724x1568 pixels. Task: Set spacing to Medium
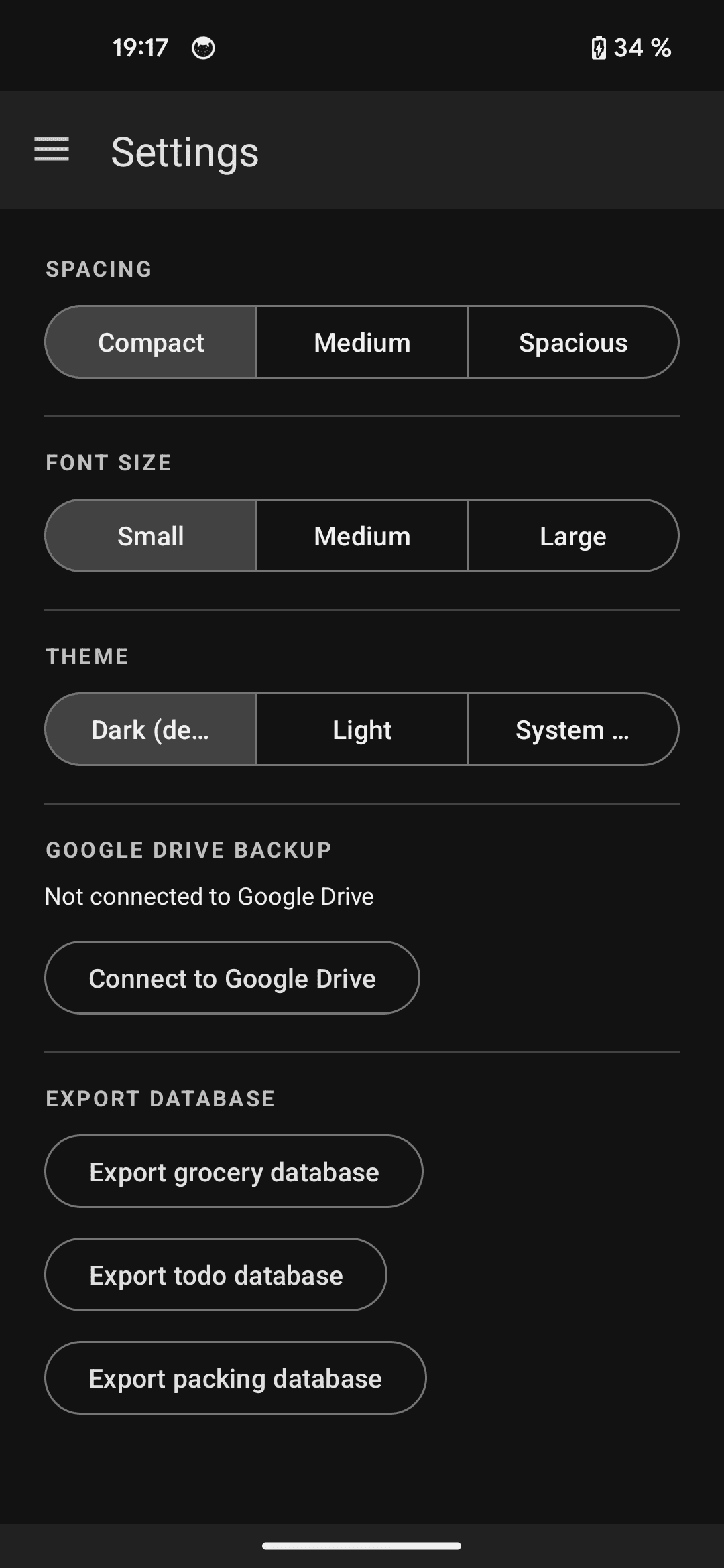click(x=362, y=342)
